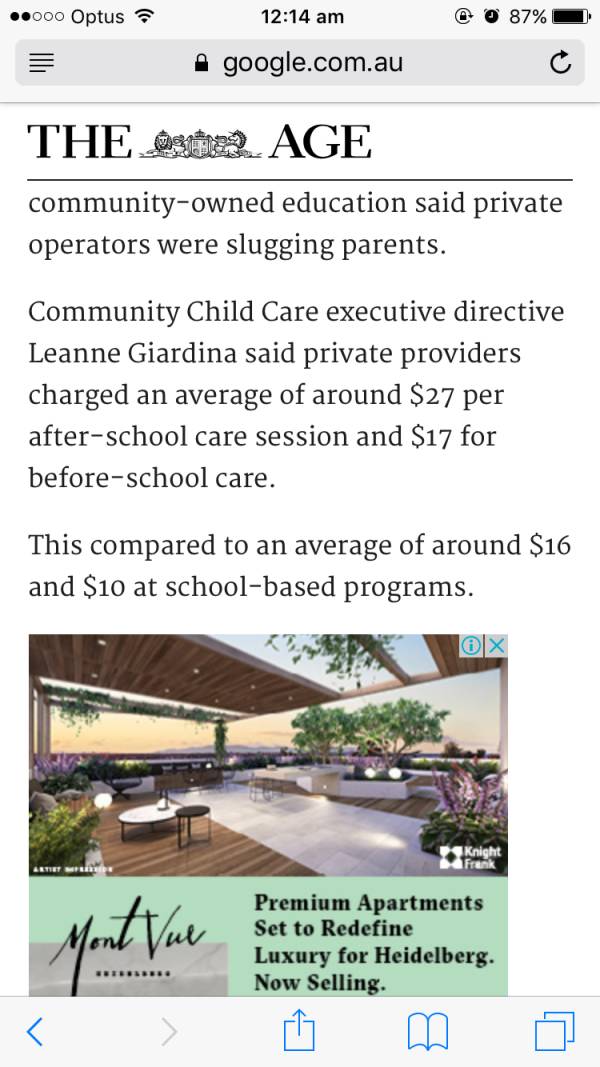Tap the google.com.au address field
The height and width of the screenshot is (1067, 600).
pyautogui.click(x=298, y=63)
